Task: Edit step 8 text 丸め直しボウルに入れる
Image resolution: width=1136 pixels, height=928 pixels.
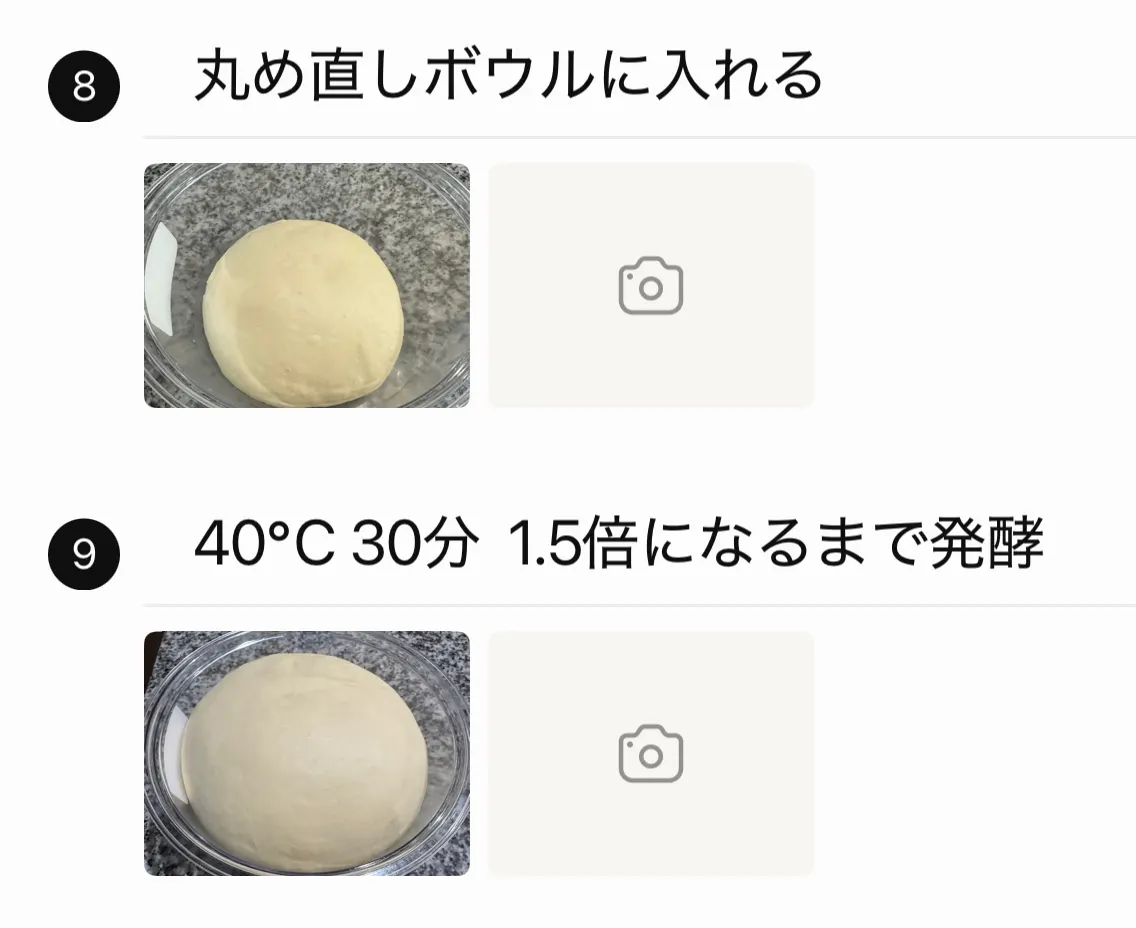Action: [x=508, y=78]
